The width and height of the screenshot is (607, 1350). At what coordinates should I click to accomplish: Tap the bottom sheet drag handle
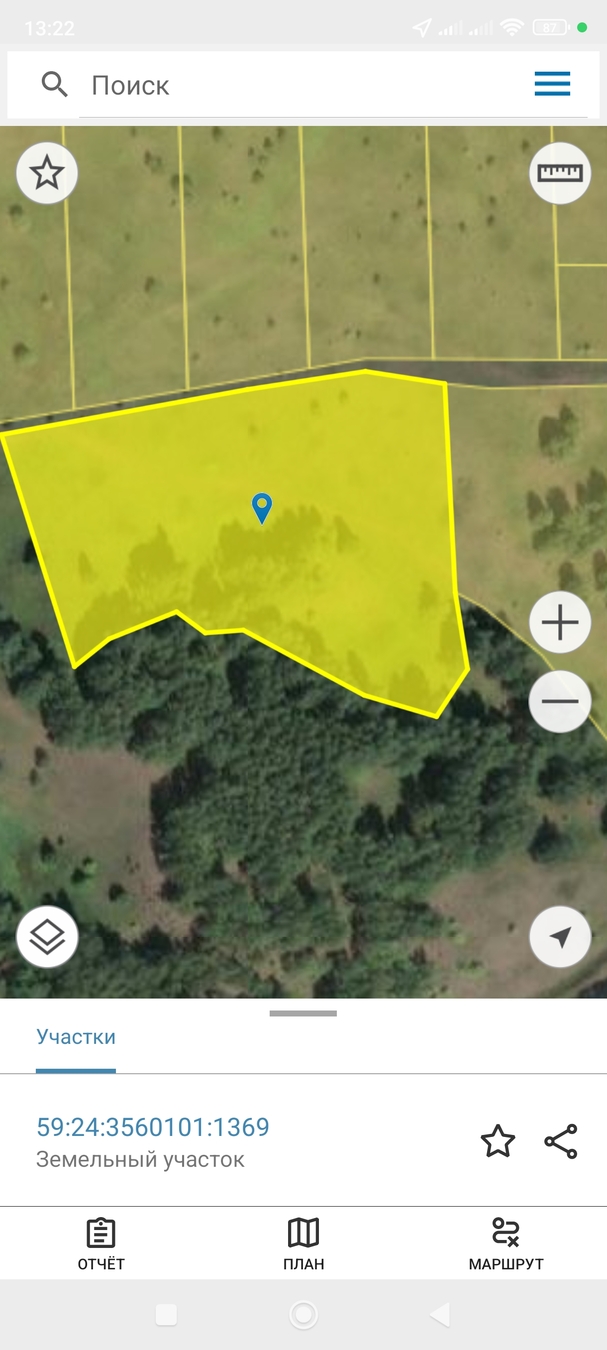pyautogui.click(x=303, y=1013)
